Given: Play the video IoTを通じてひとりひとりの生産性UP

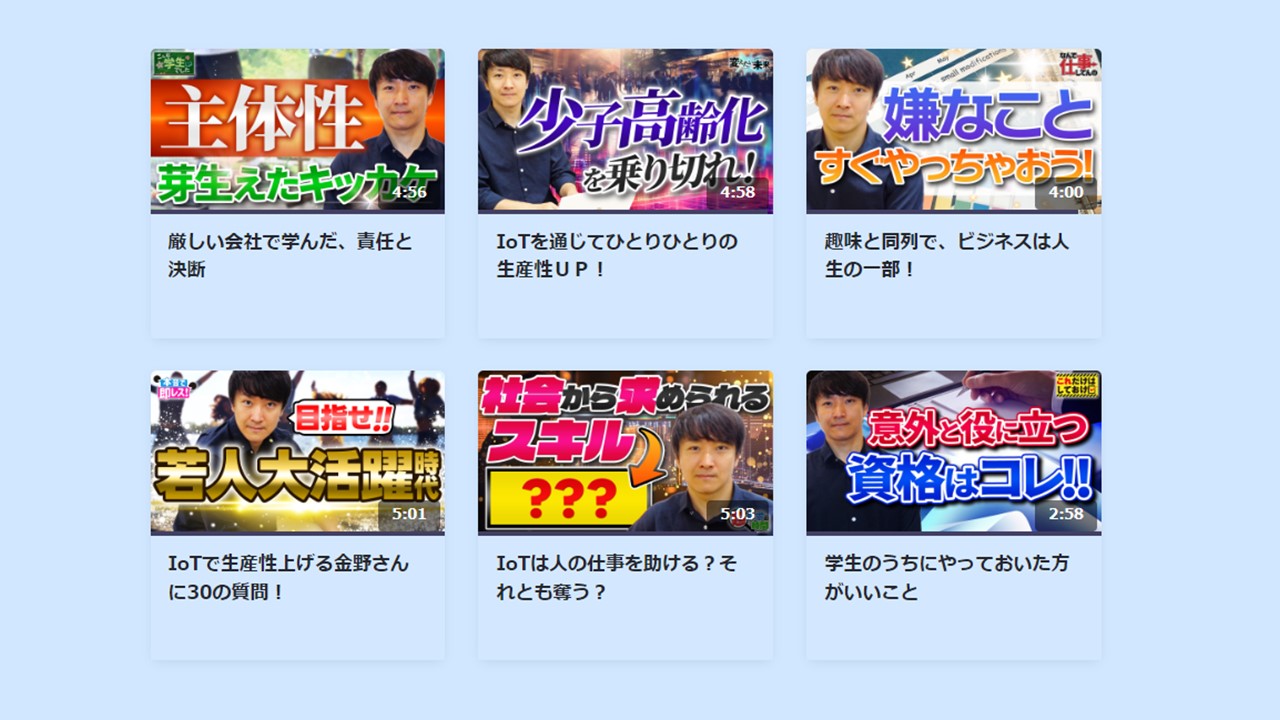Looking at the screenshot, I should 625,131.
